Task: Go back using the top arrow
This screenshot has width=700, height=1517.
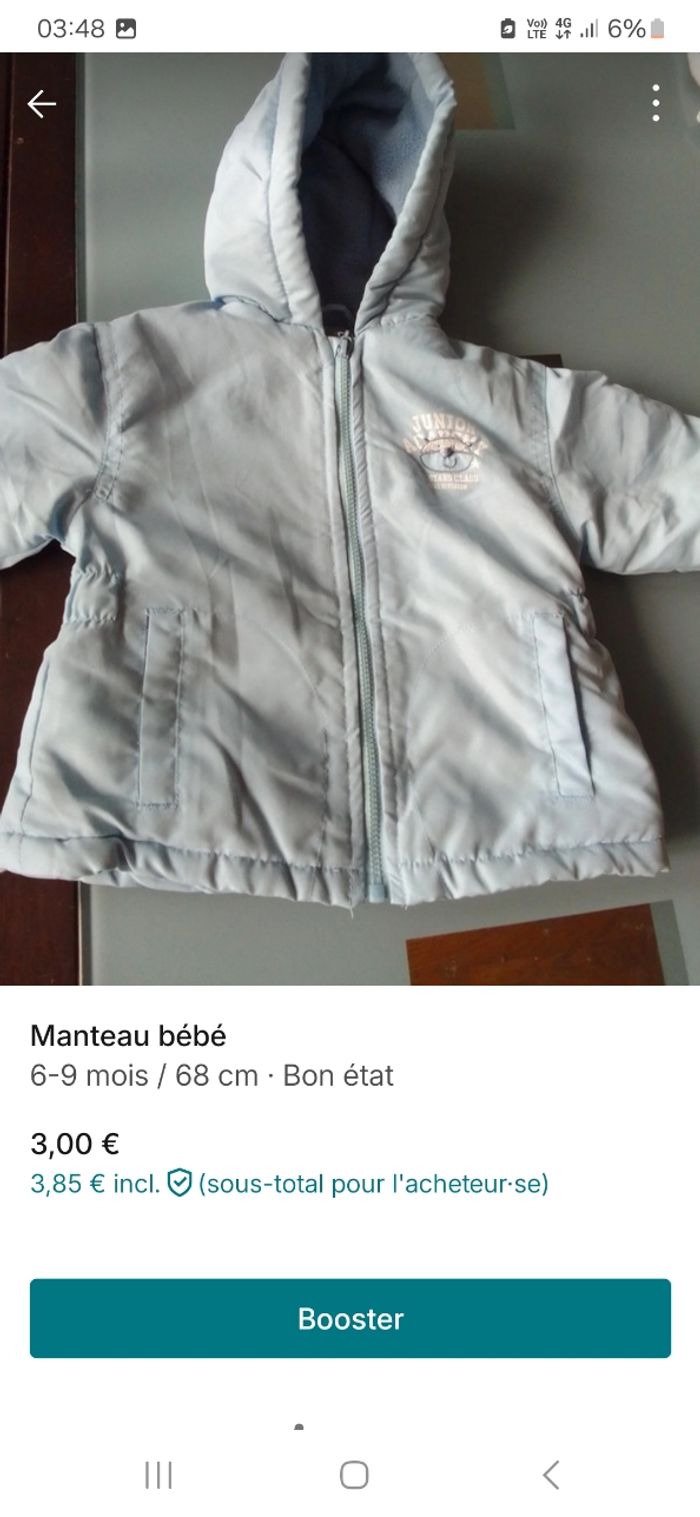Action: point(41,104)
